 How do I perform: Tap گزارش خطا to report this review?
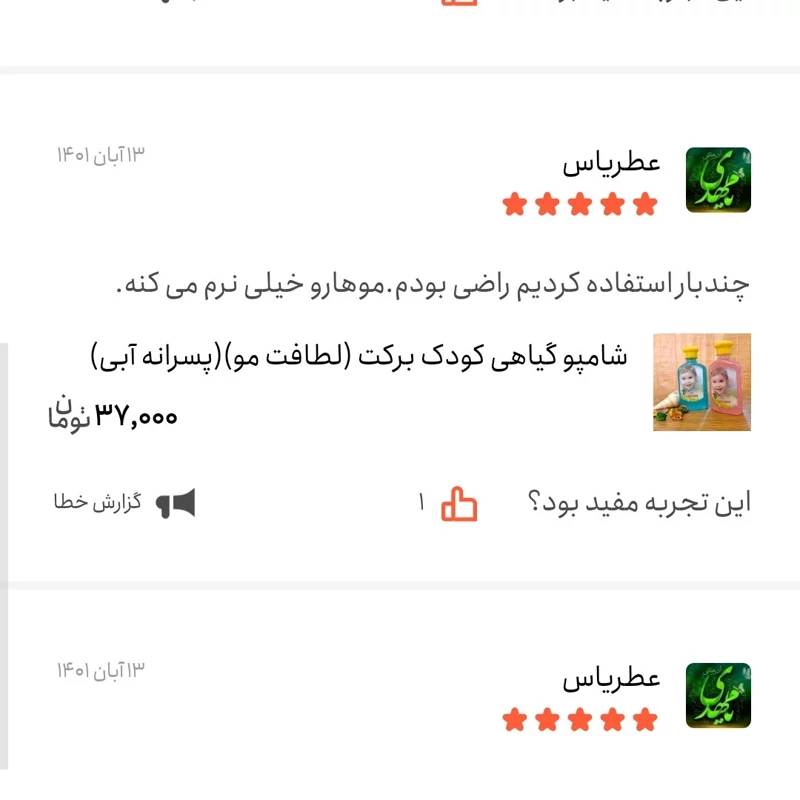(124, 503)
